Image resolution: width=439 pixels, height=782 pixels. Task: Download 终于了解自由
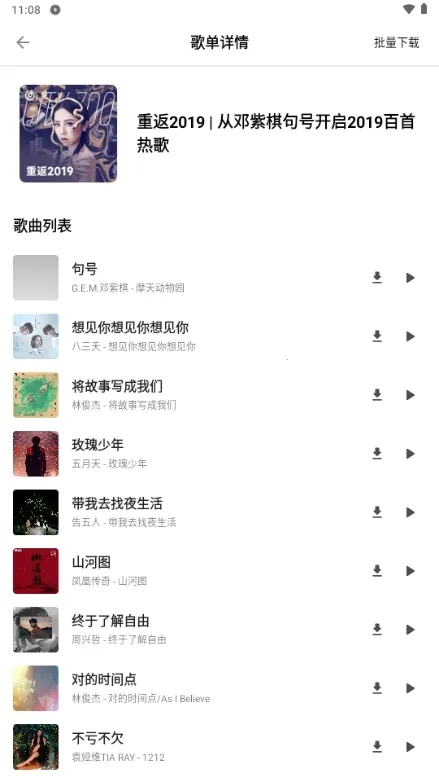click(x=377, y=629)
